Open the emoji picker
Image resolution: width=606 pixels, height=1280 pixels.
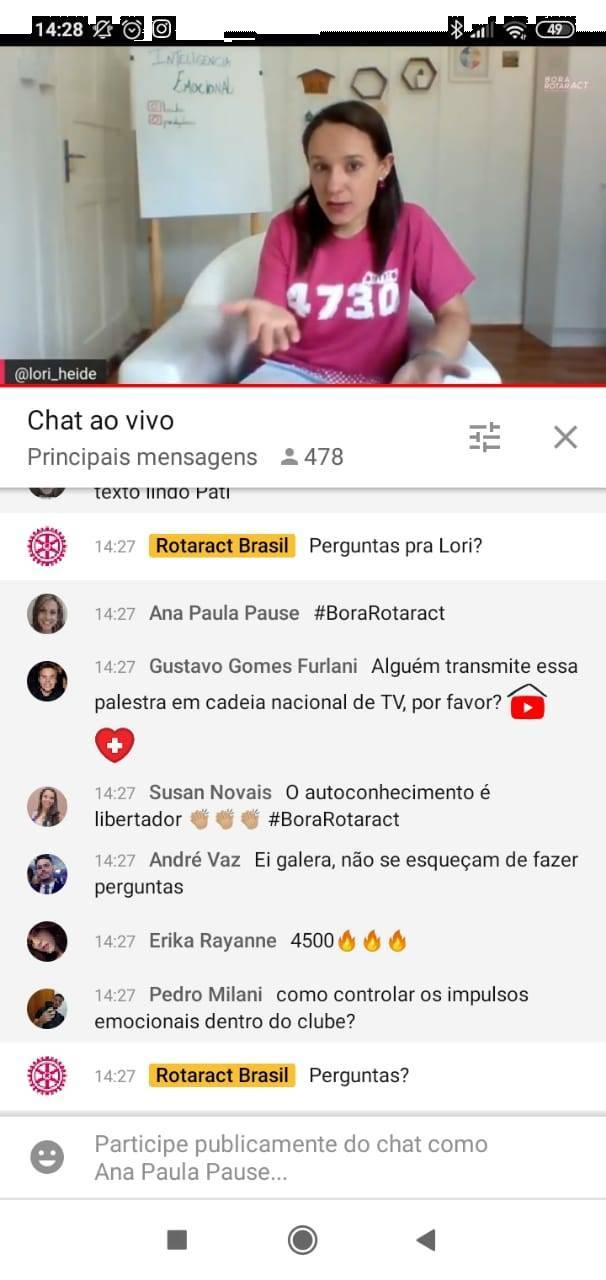point(47,1157)
